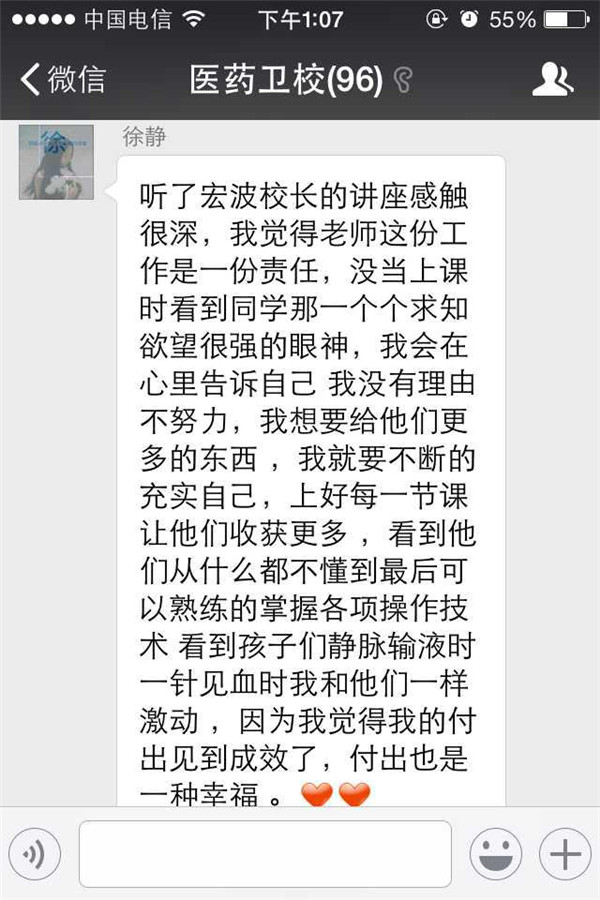600x900 pixels.
Task: Open the plus attachment menu
Action: click(x=565, y=854)
